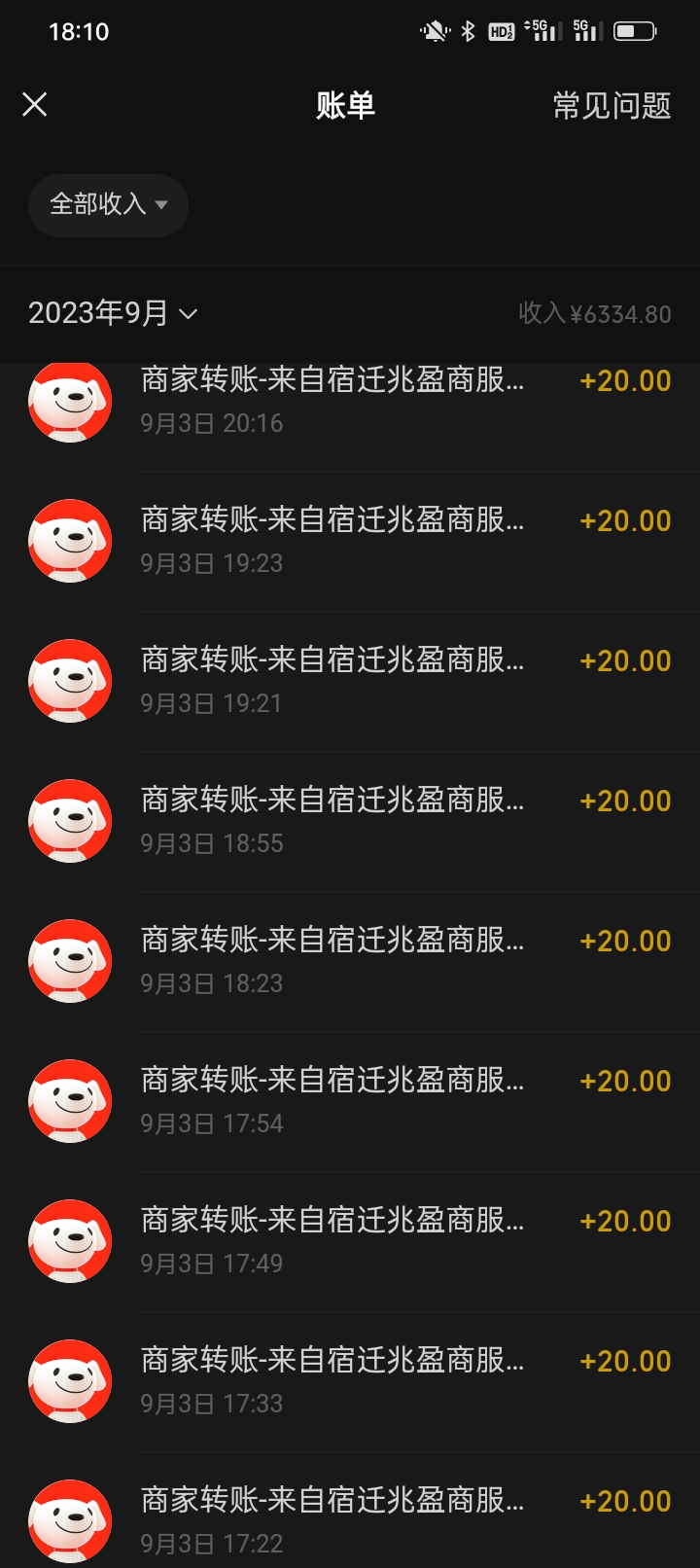This screenshot has width=700, height=1568.
Task: Open the 2023年9月 month picker
Action: tap(113, 313)
